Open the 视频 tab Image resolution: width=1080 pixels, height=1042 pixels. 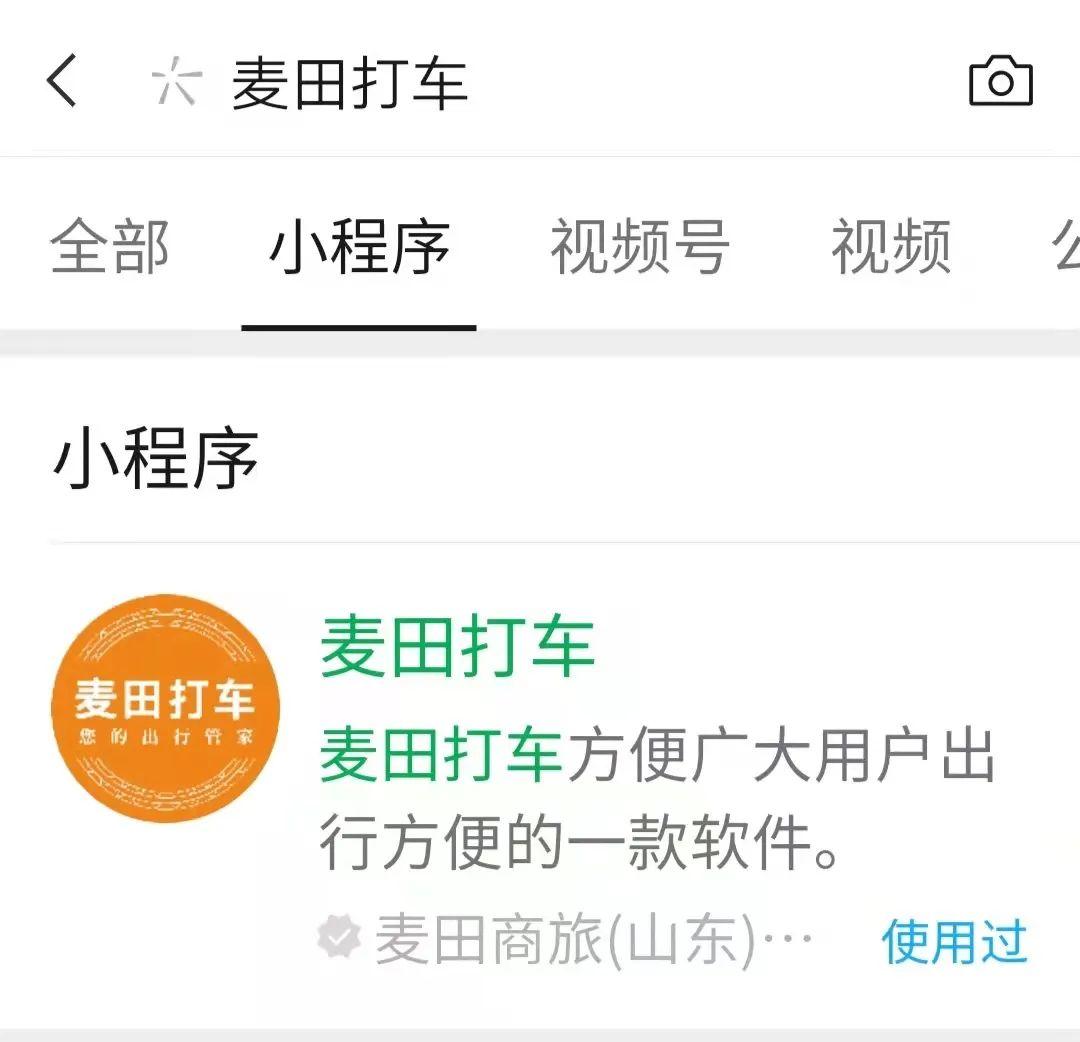pos(891,247)
